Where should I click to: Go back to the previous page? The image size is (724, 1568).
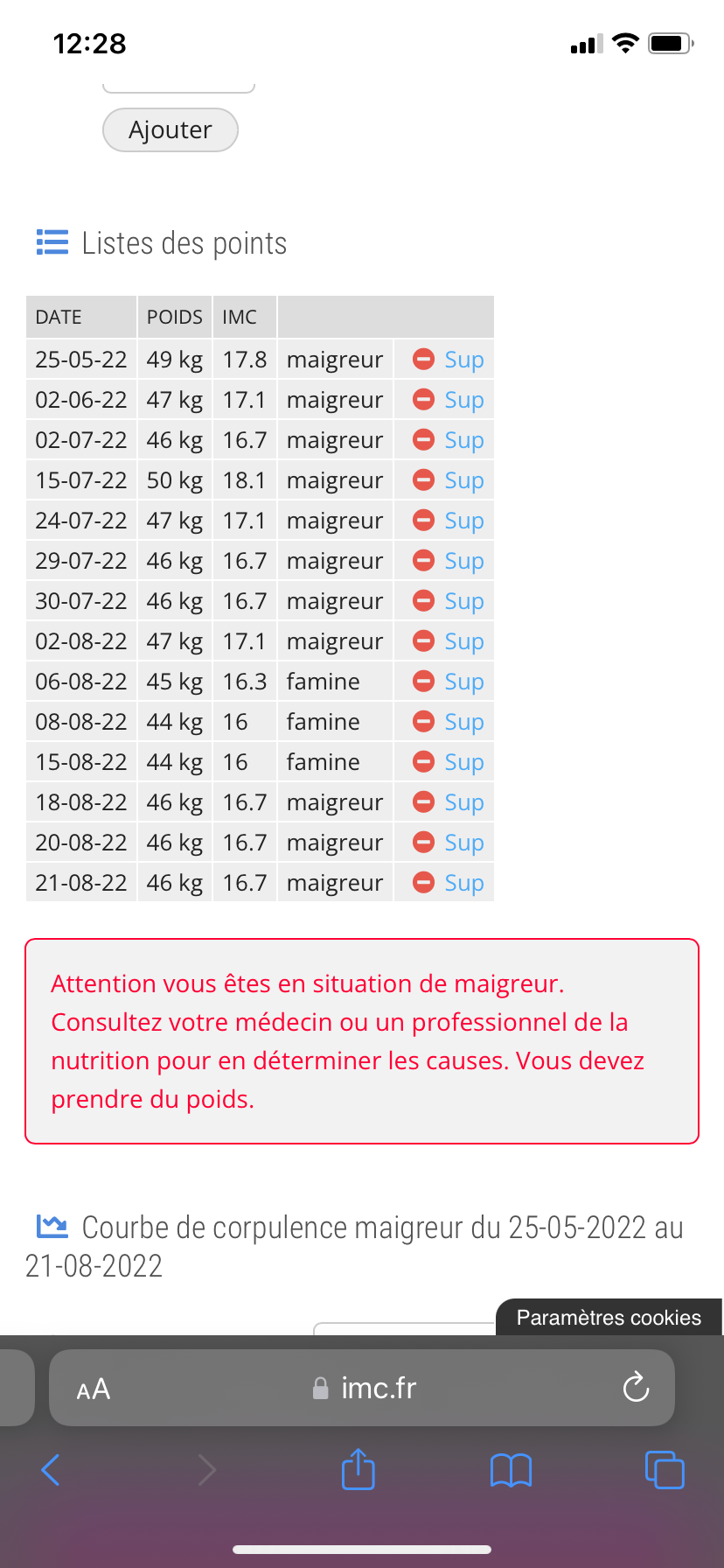point(51,1469)
